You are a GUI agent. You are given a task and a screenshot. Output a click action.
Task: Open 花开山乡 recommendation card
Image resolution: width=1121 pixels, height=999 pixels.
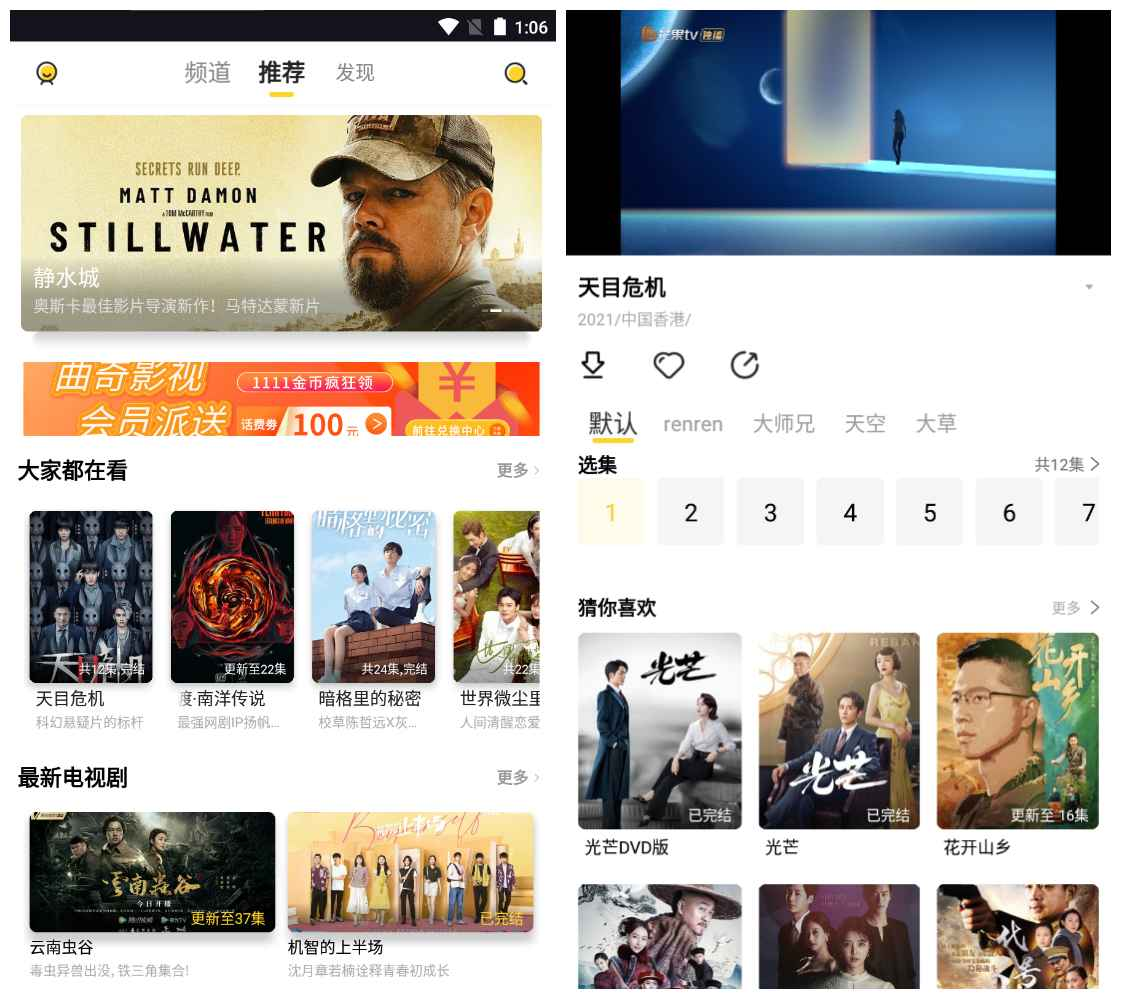tap(1017, 731)
